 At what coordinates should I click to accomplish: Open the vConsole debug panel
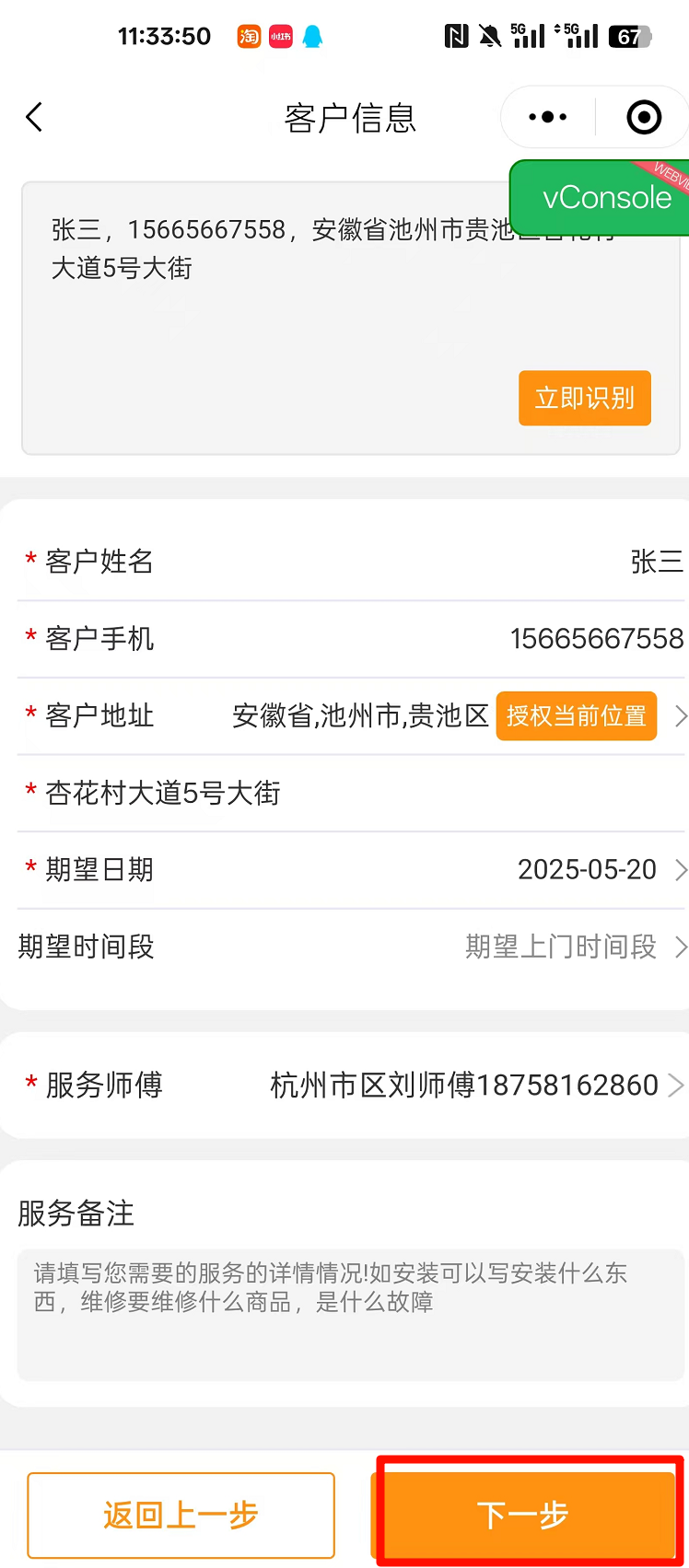click(x=605, y=198)
